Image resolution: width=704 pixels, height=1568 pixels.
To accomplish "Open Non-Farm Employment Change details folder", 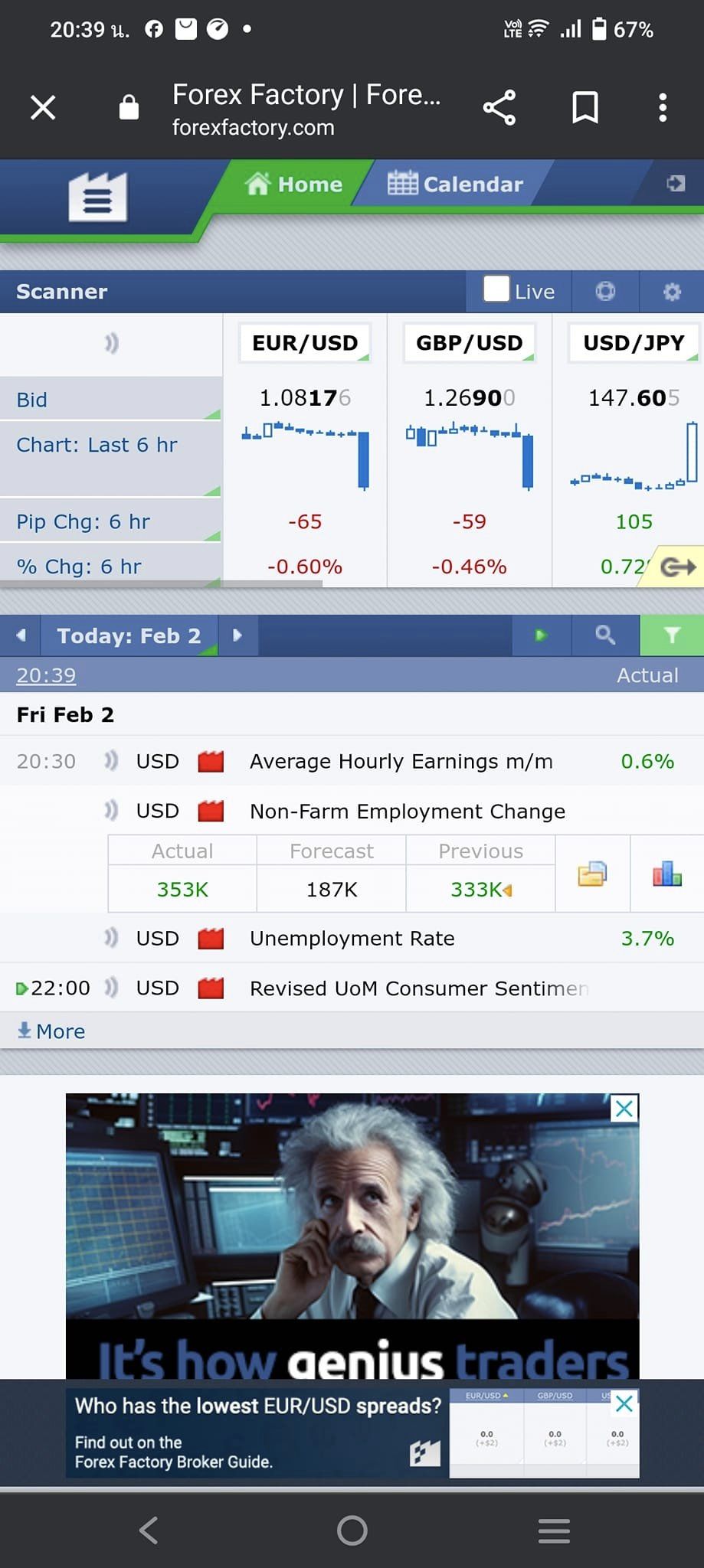I will [592, 874].
